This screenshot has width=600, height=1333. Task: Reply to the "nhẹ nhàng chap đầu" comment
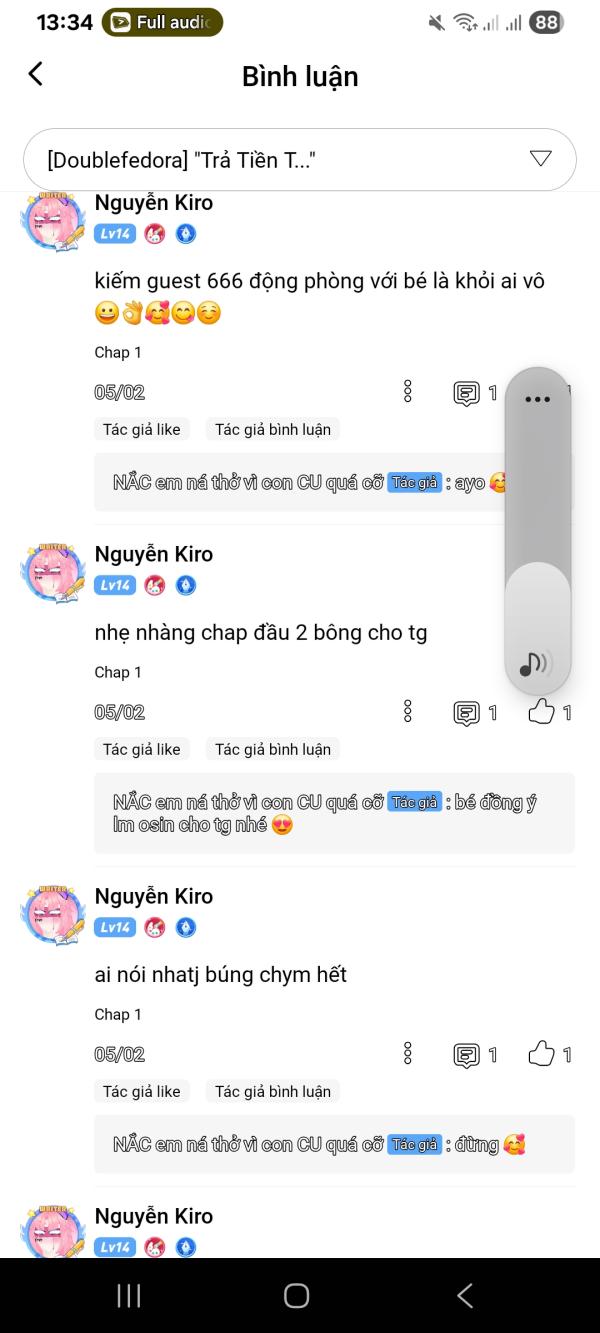pyautogui.click(x=475, y=713)
